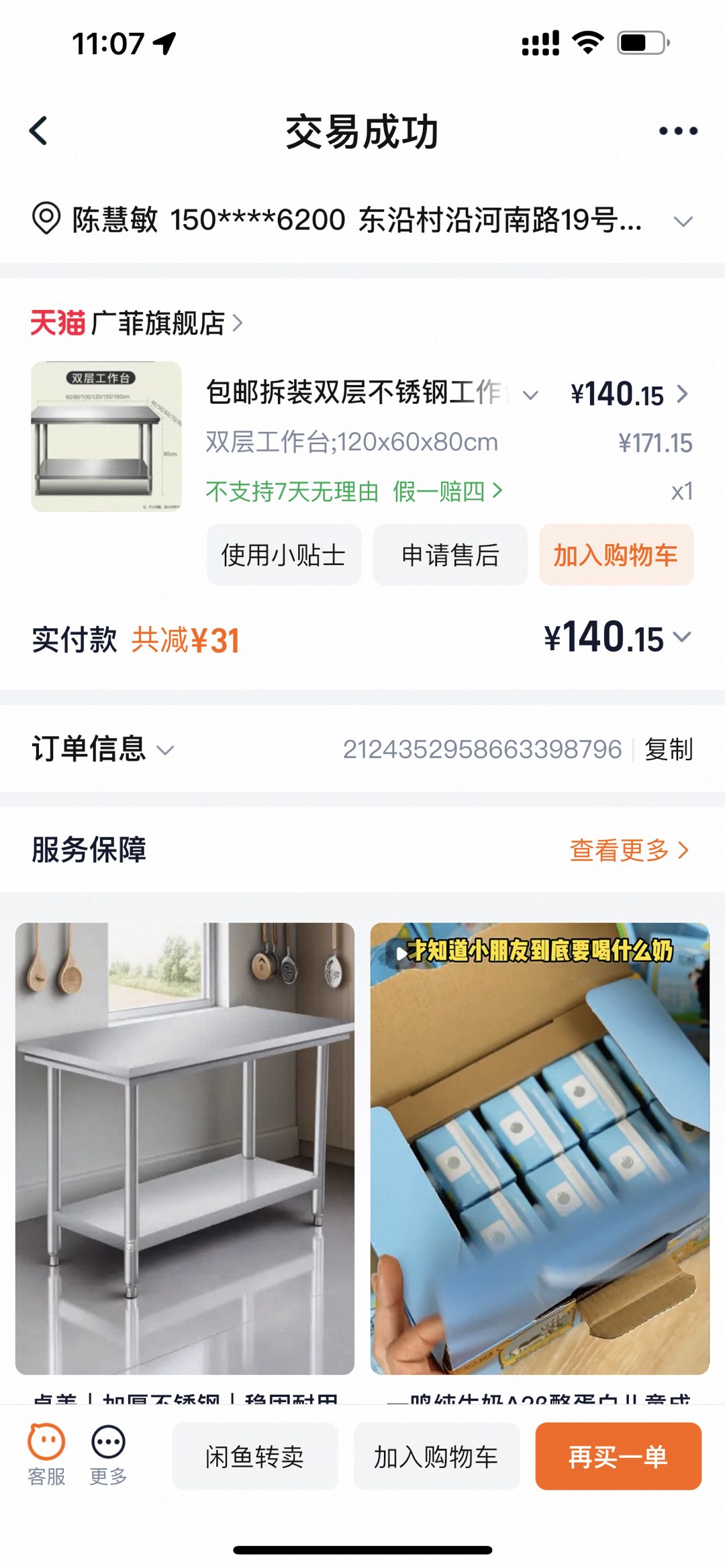Resell the item via 闲鱼转卖

[255, 1457]
